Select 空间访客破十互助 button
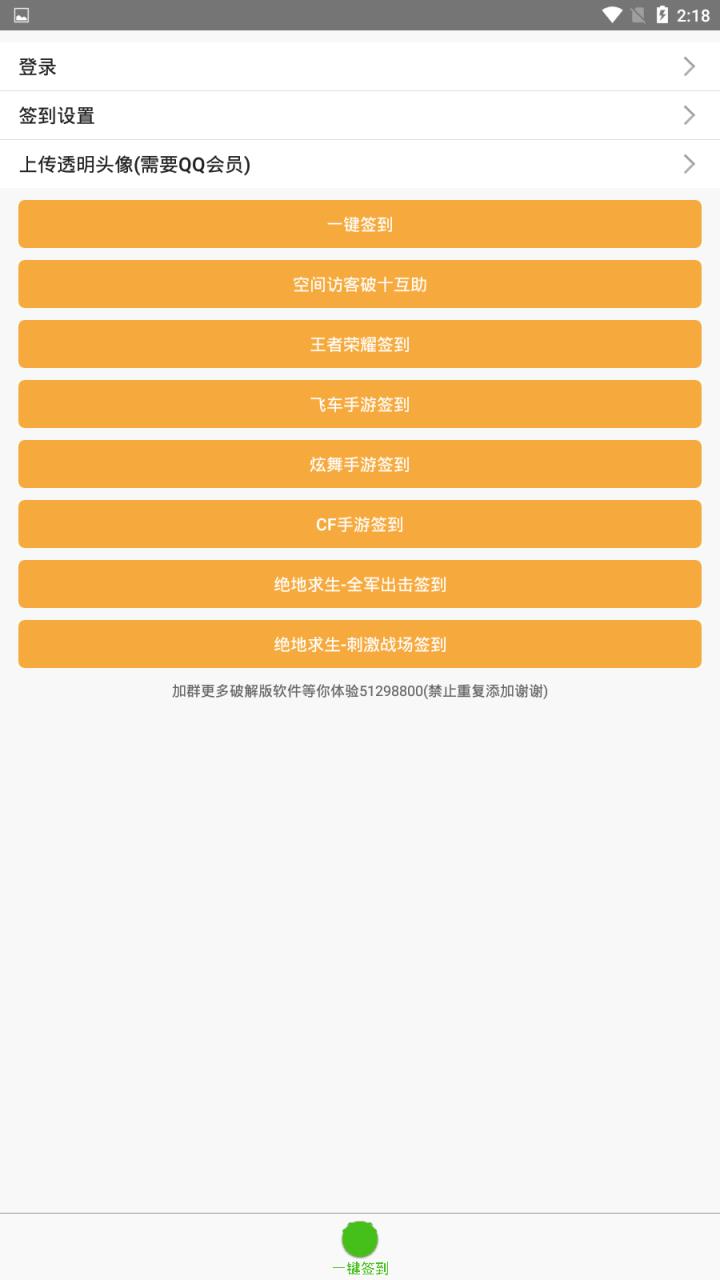 click(x=360, y=284)
